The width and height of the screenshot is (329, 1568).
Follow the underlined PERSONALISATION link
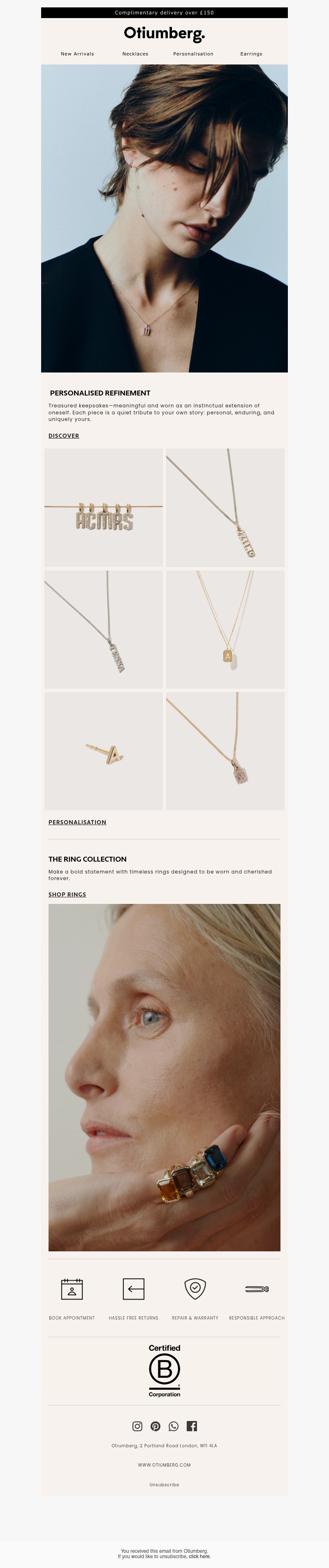pyautogui.click(x=77, y=822)
